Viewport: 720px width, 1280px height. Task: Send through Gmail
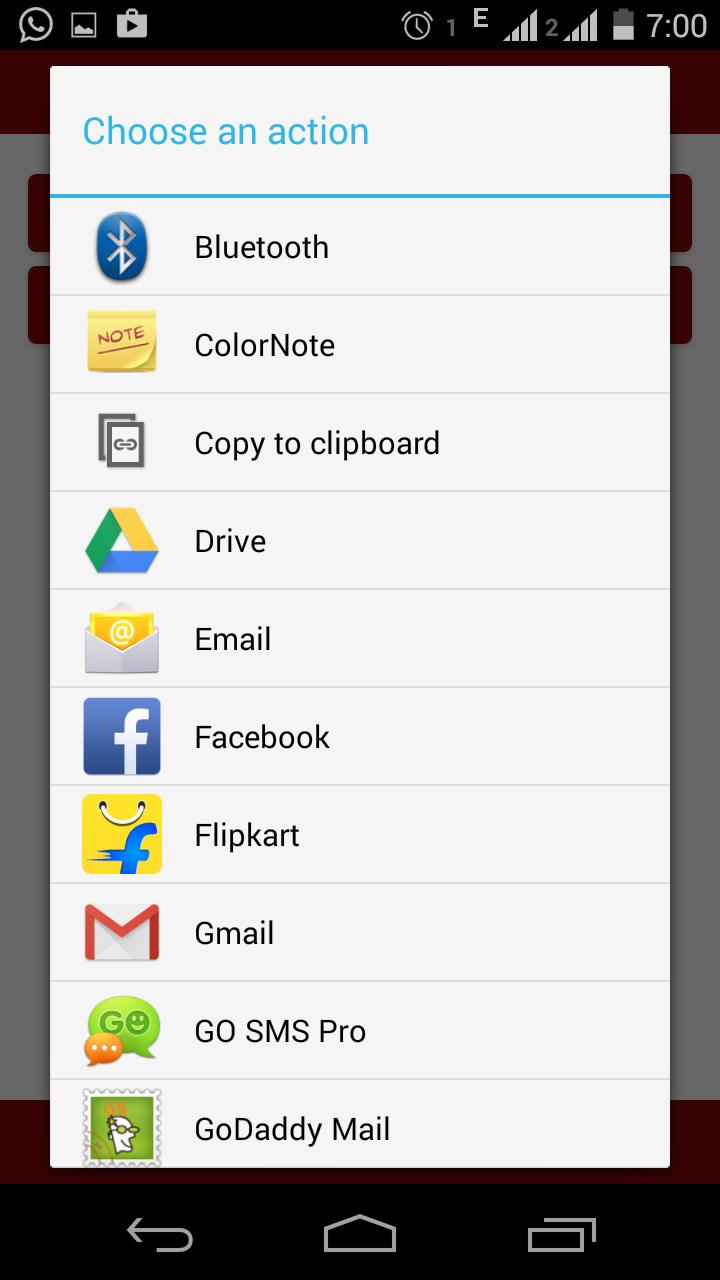pos(360,933)
